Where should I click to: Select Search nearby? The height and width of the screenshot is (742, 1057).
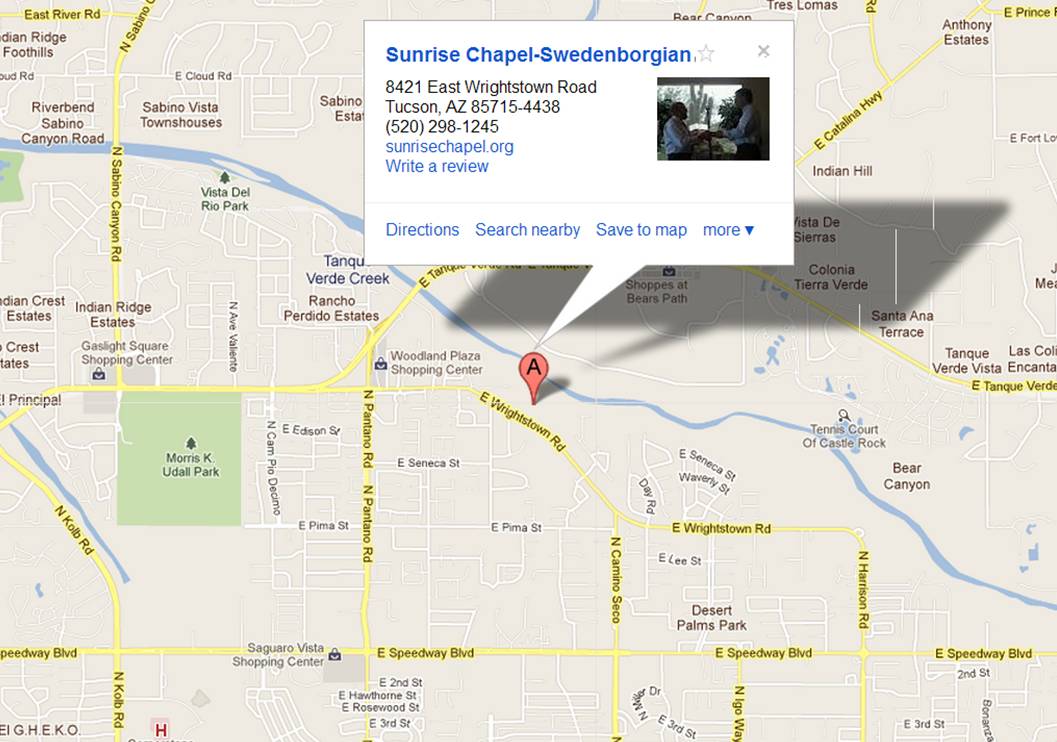[527, 230]
